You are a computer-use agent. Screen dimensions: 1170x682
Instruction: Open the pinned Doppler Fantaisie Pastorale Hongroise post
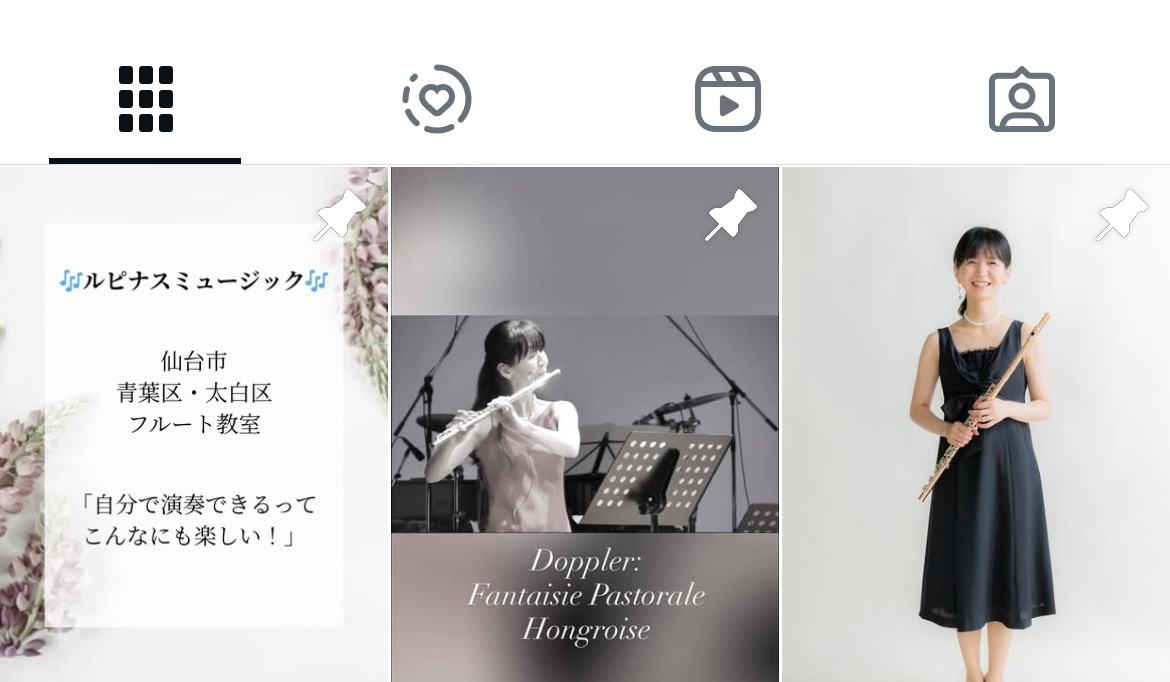585,425
